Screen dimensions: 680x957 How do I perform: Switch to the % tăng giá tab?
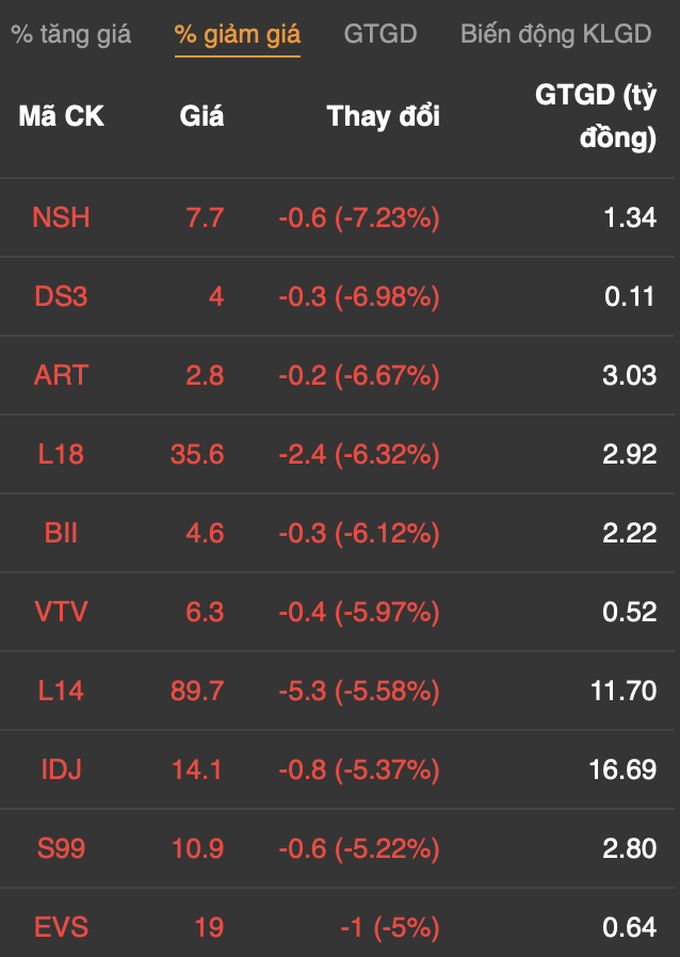click(71, 34)
